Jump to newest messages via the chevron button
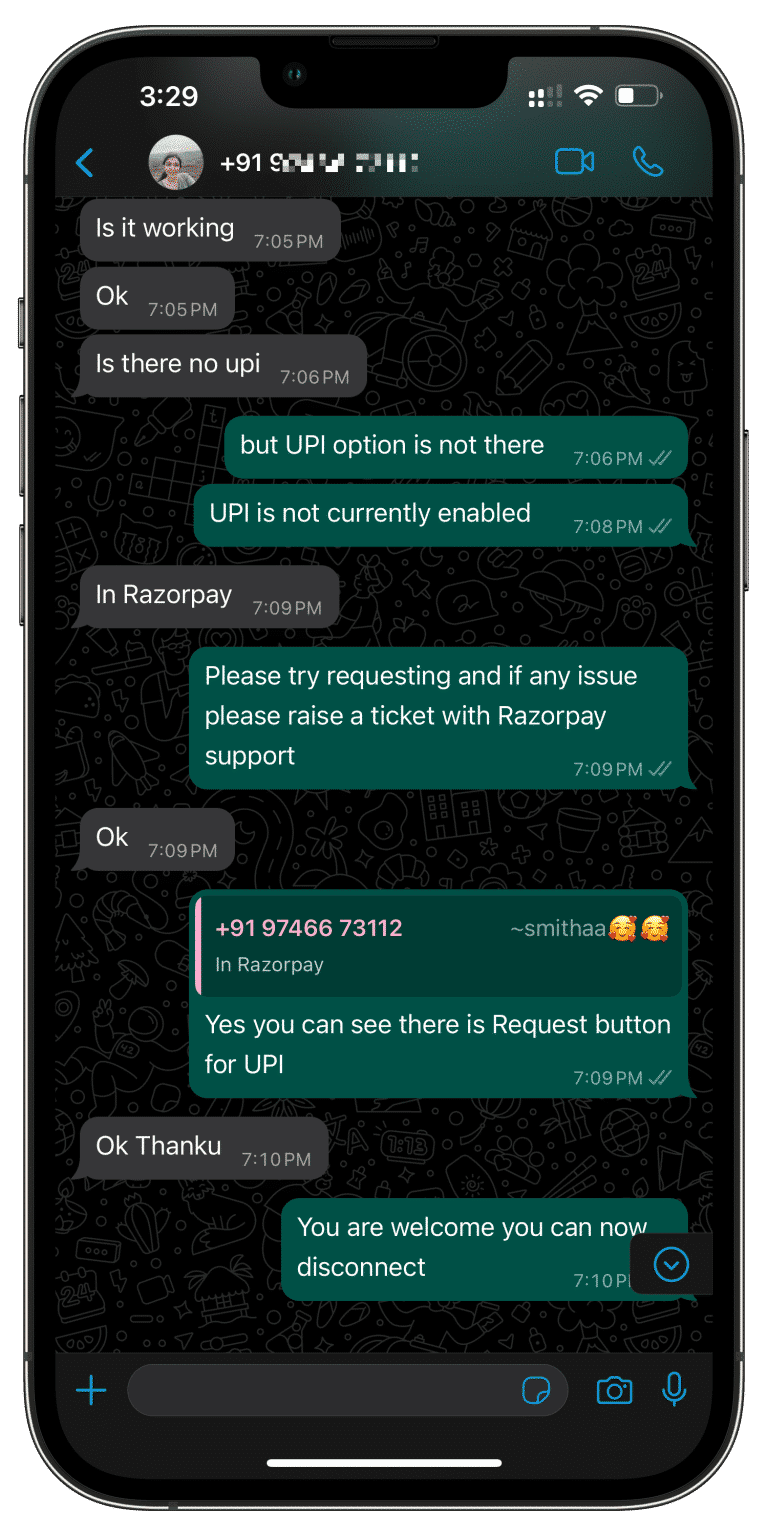 coord(671,1263)
